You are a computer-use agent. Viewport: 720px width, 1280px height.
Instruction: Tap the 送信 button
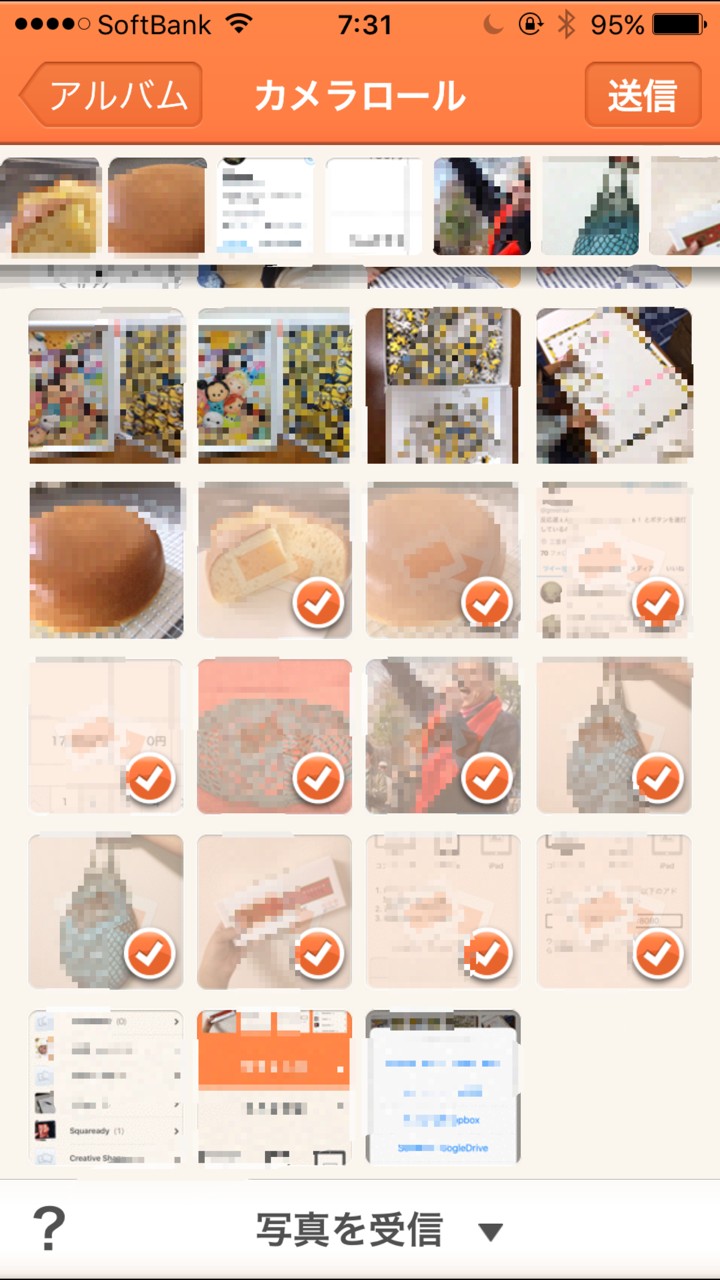642,95
